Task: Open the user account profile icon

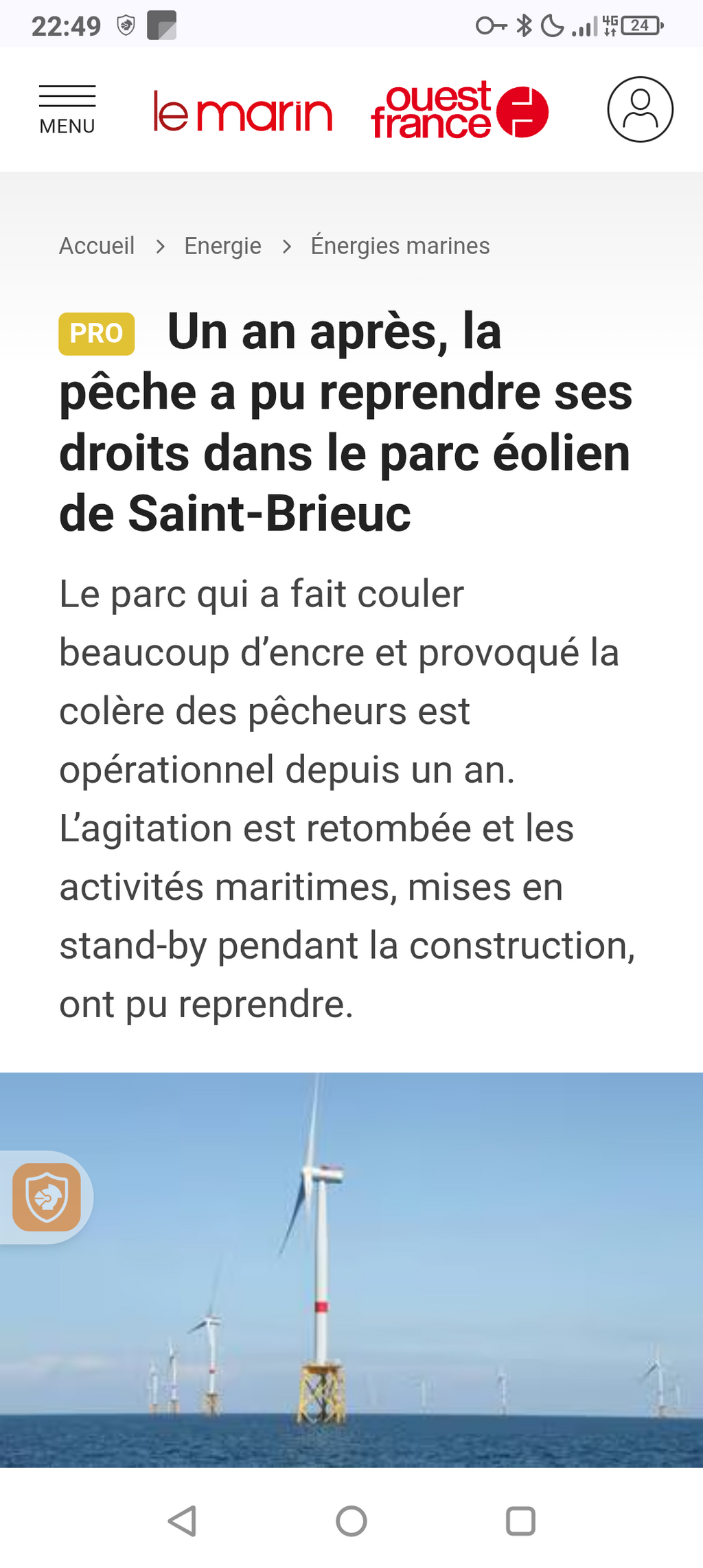Action: (x=640, y=109)
